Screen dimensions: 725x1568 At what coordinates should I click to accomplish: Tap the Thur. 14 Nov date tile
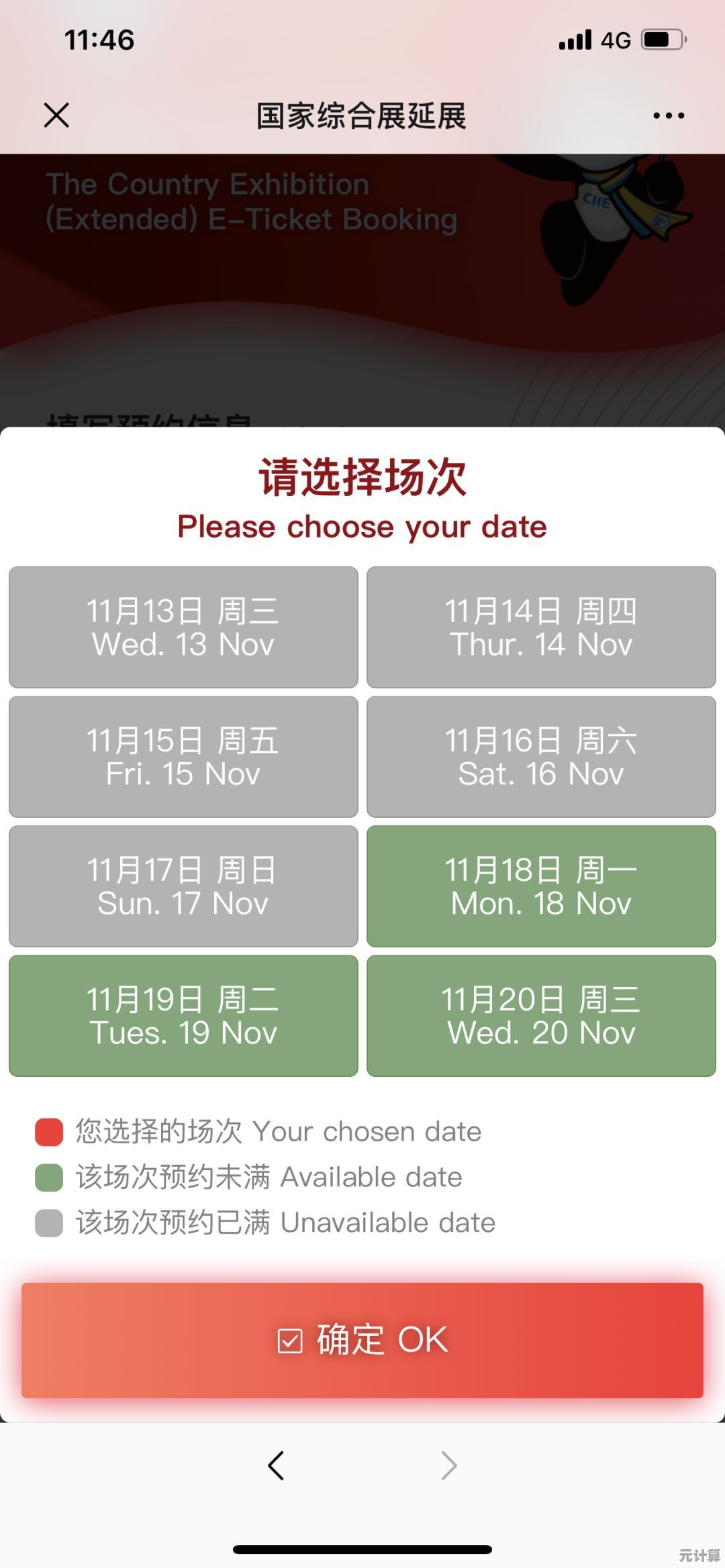click(541, 627)
